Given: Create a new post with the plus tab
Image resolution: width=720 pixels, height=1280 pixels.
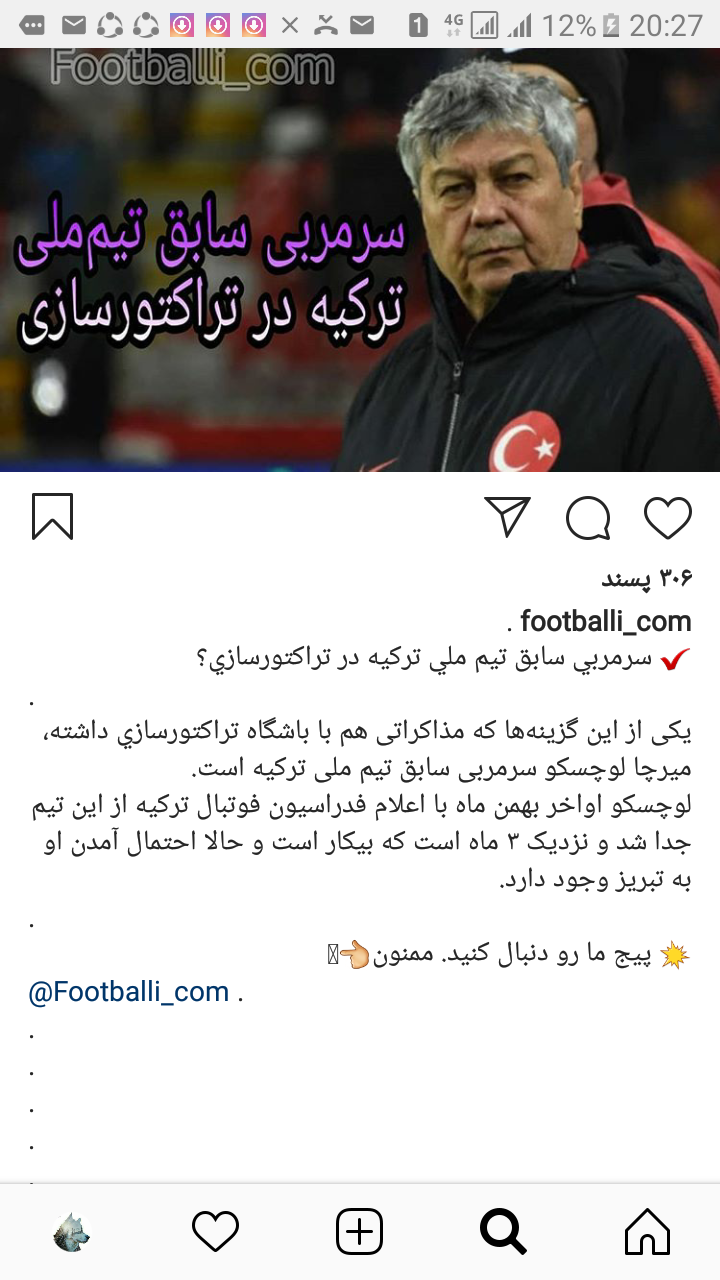Looking at the screenshot, I should [359, 1231].
